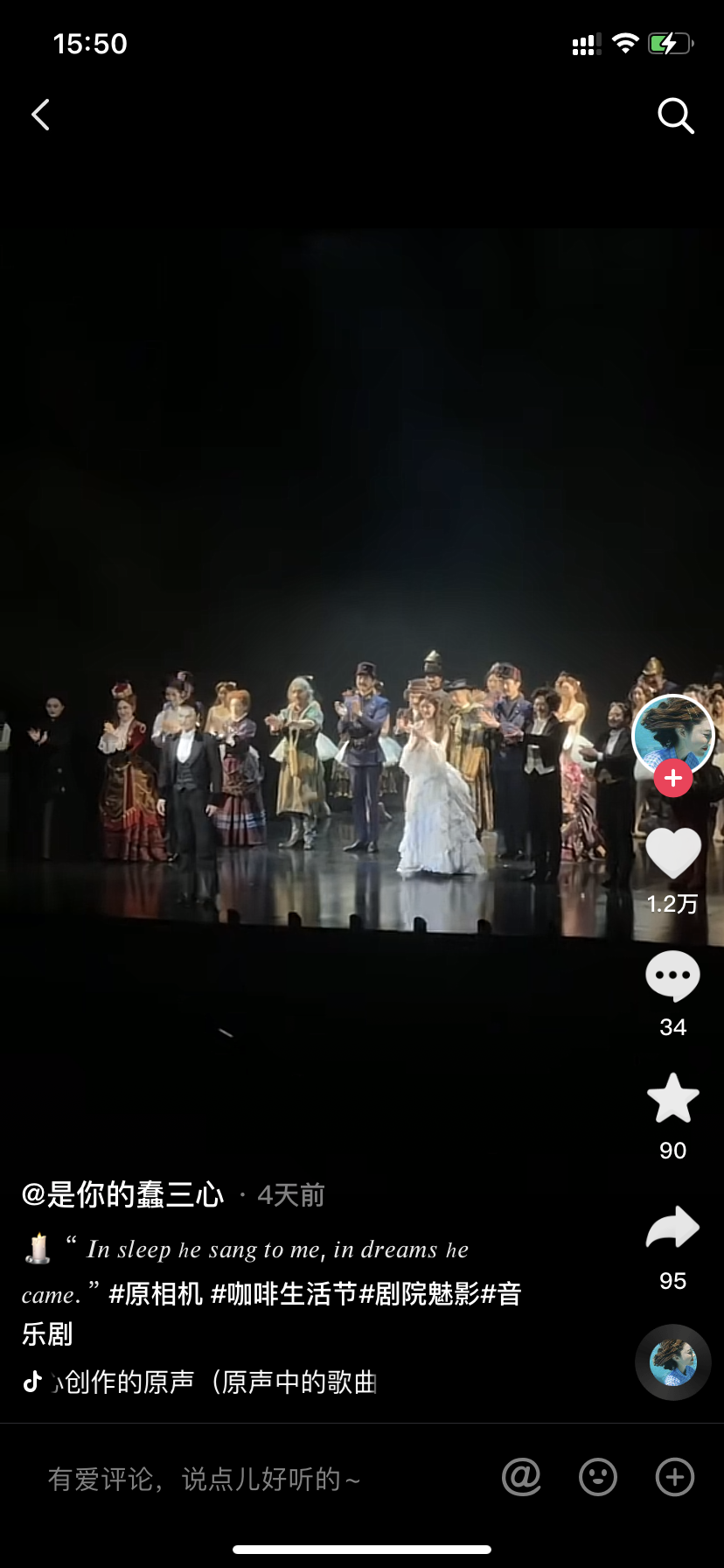Open search with the magnifier icon
Image resolution: width=724 pixels, height=1568 pixels.
pos(675,115)
